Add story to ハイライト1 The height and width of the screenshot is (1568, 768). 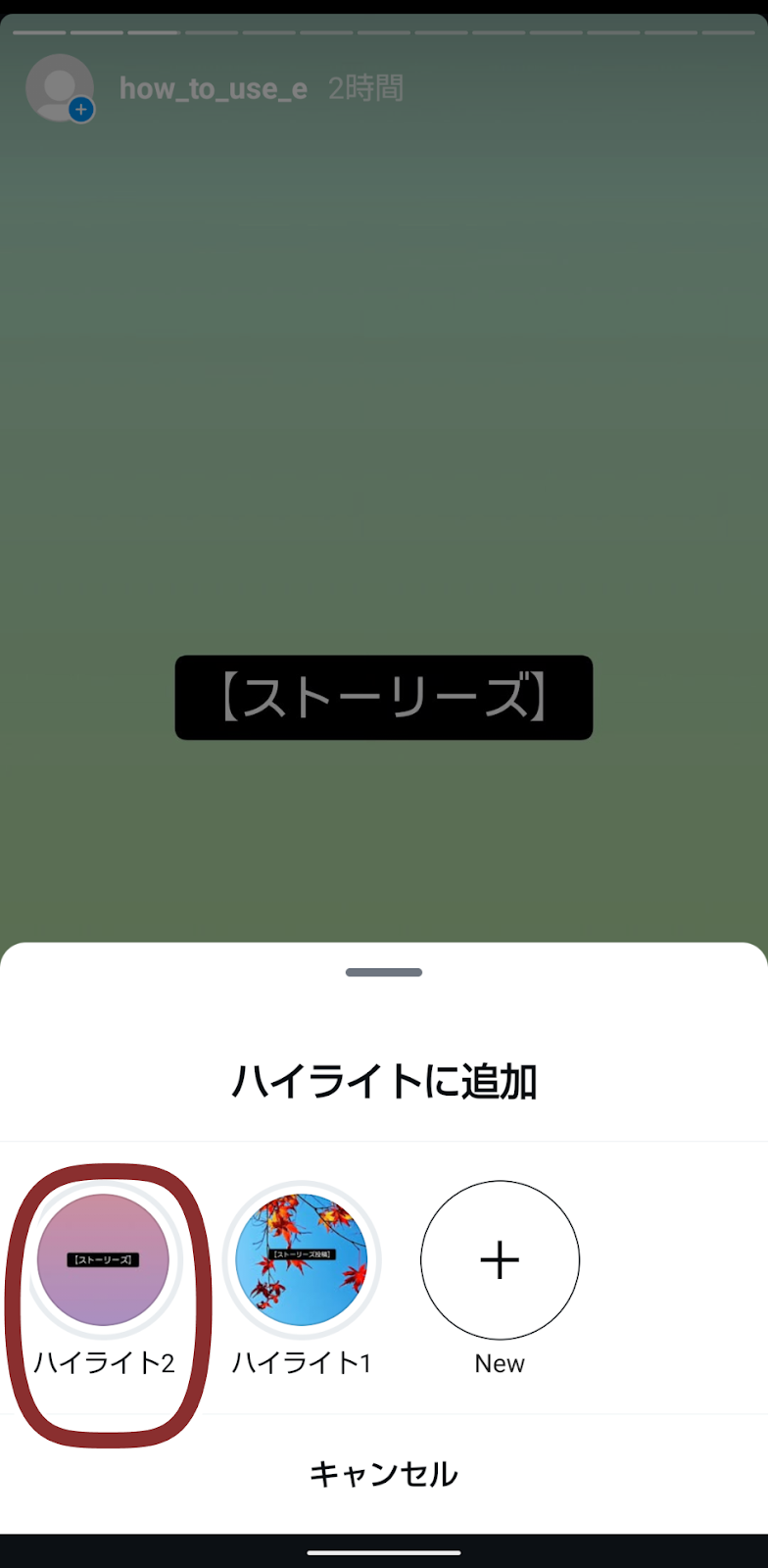pyautogui.click(x=302, y=1260)
